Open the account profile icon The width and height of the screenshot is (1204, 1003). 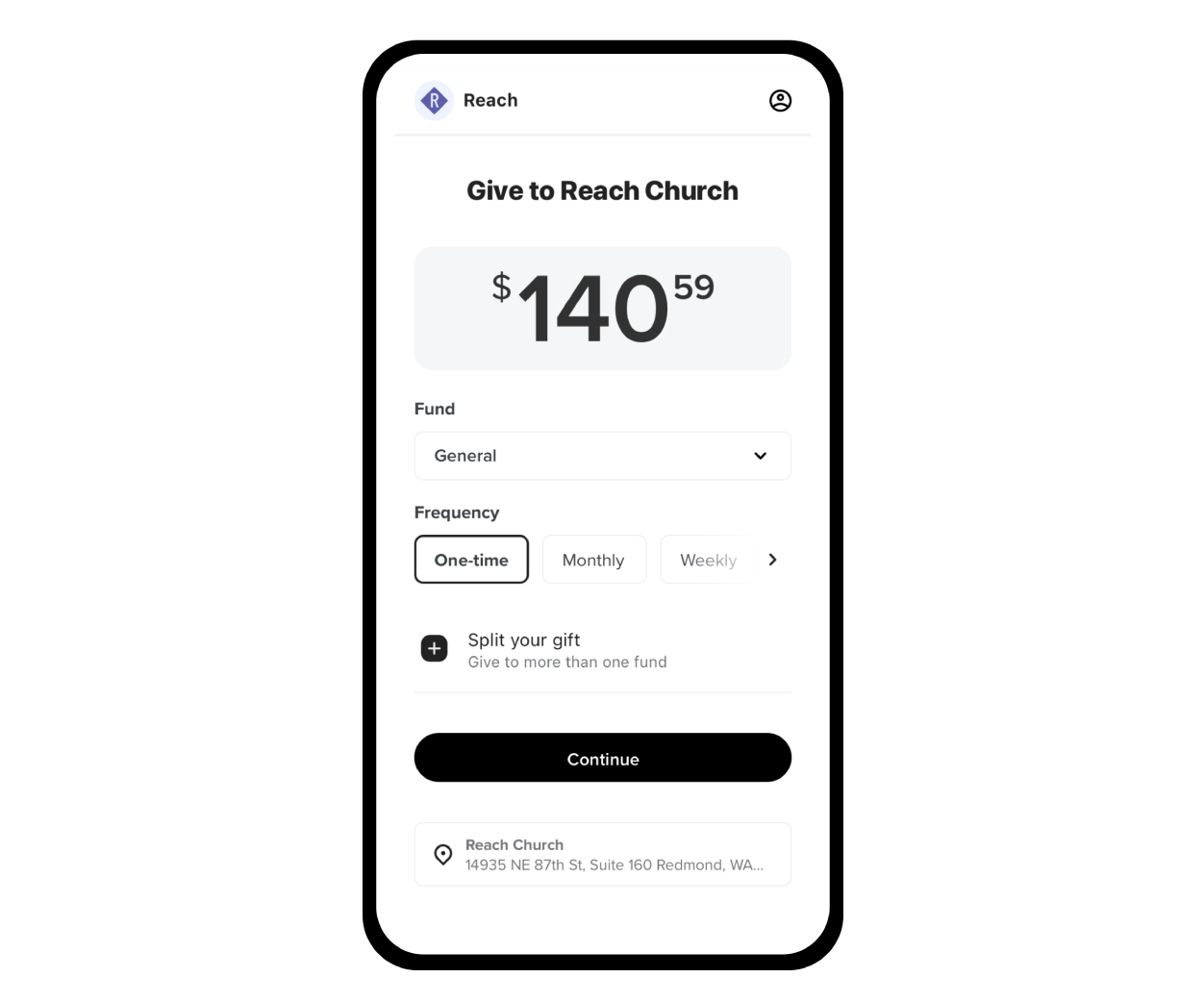point(780,100)
